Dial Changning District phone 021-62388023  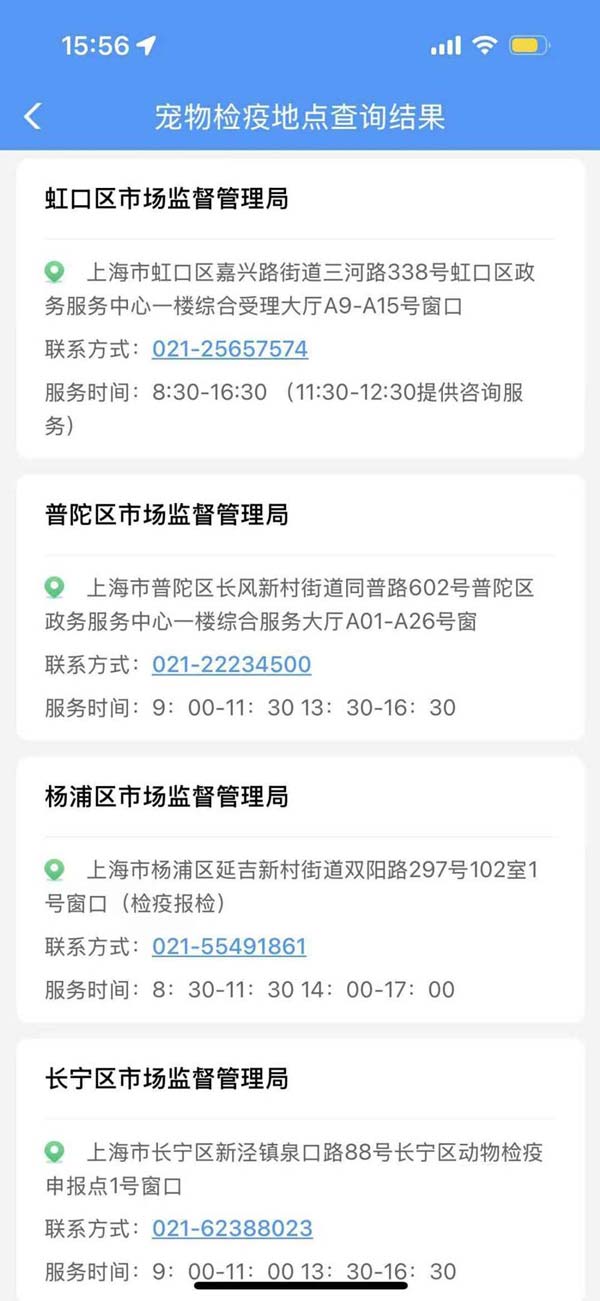click(x=232, y=1228)
